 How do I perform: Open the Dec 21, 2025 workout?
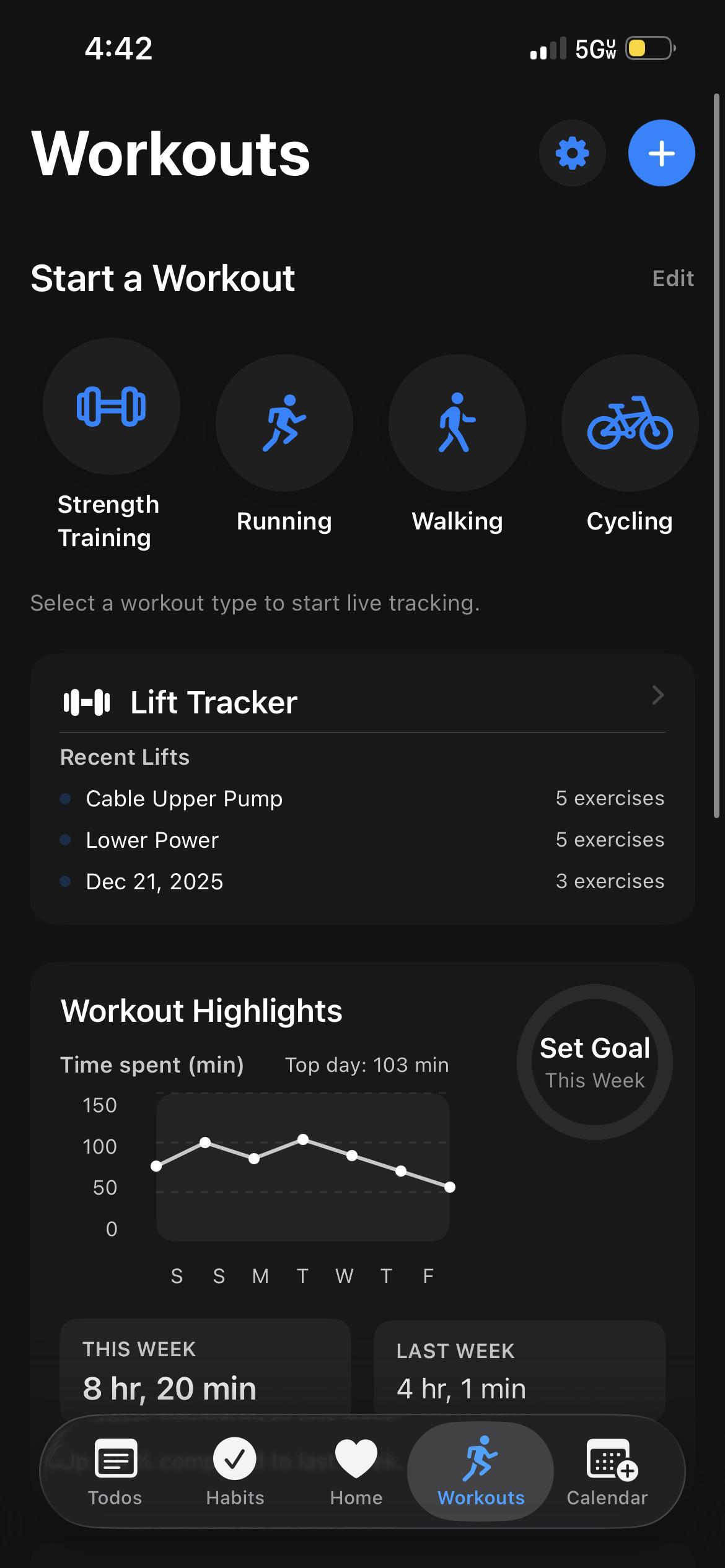click(154, 881)
